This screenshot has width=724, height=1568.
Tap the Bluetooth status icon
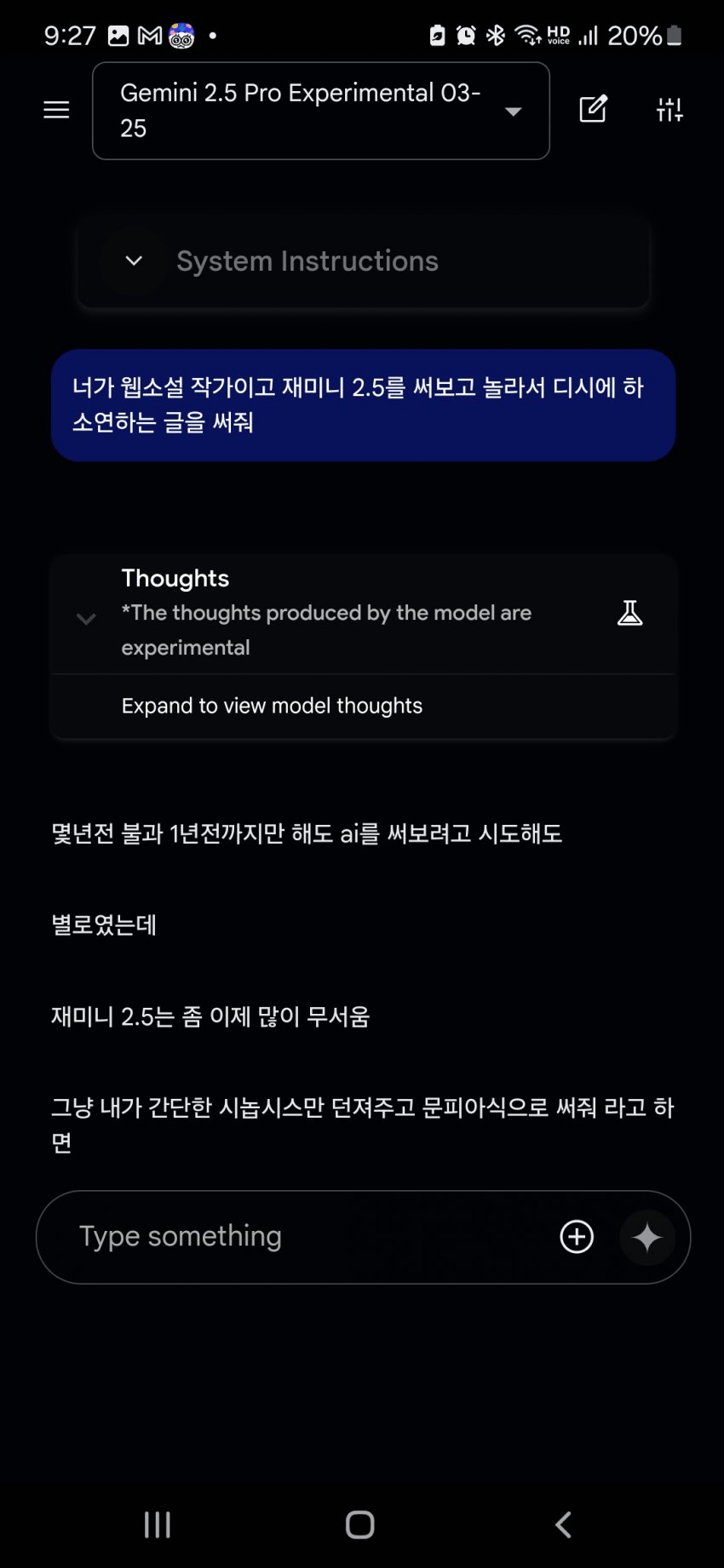(497, 36)
